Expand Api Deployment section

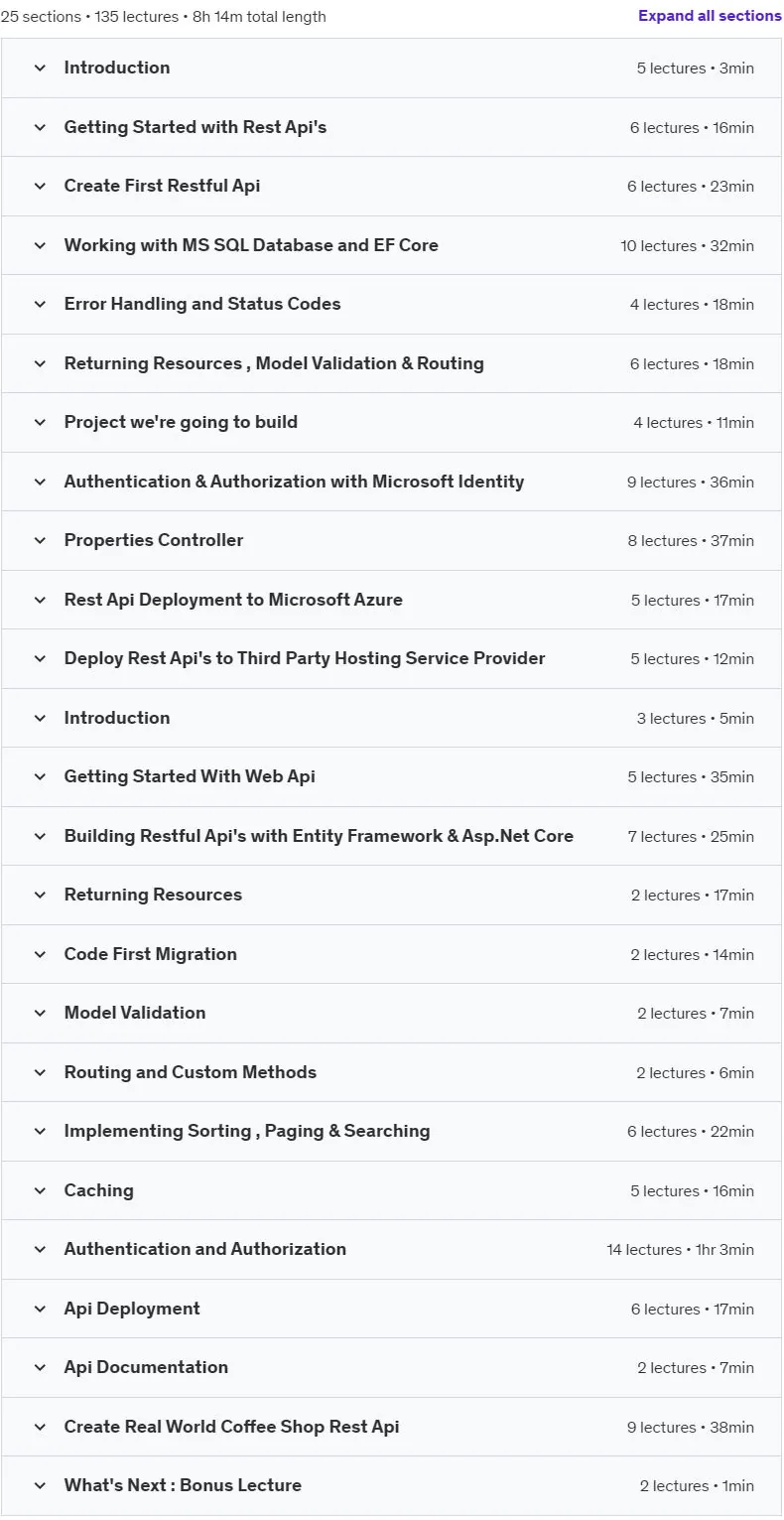click(391, 1309)
